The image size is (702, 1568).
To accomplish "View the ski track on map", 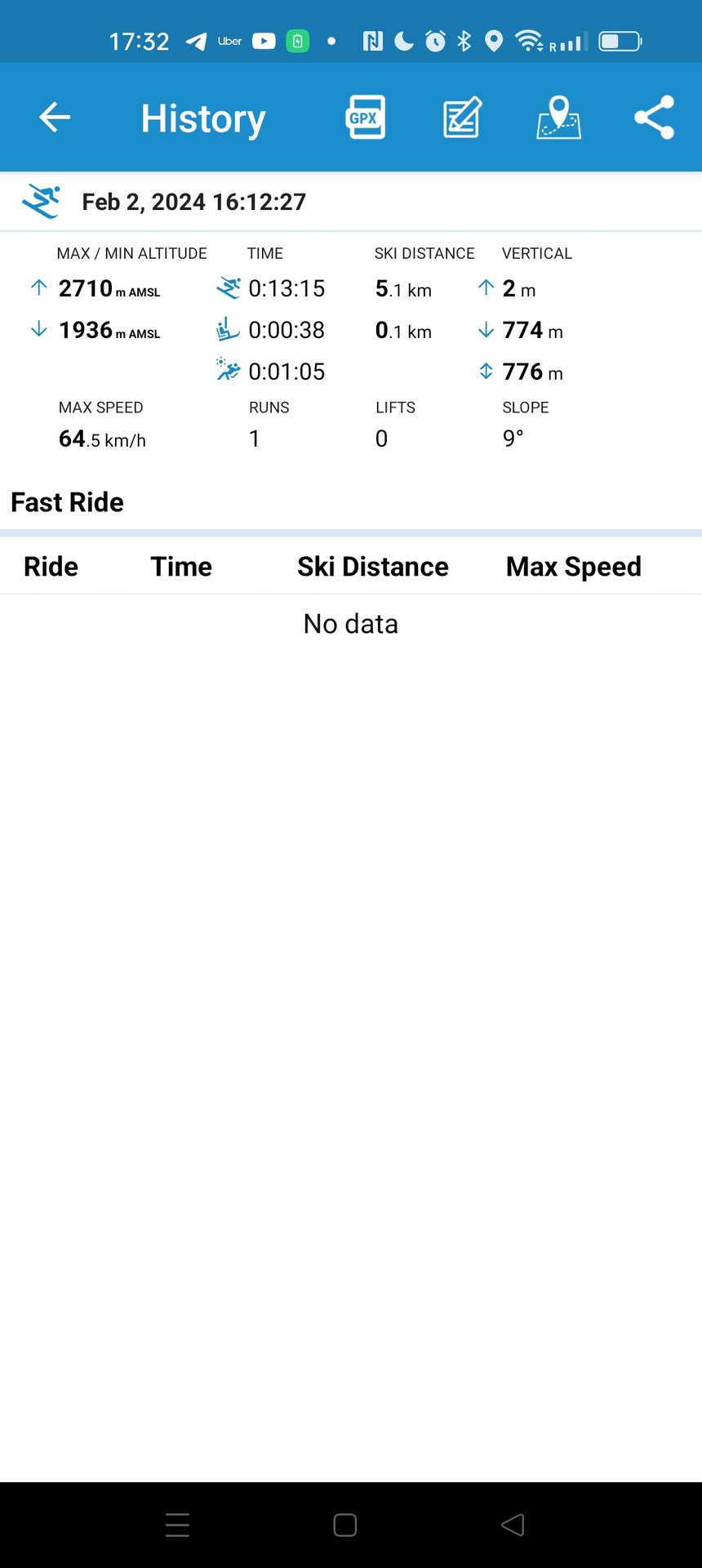I will [558, 118].
